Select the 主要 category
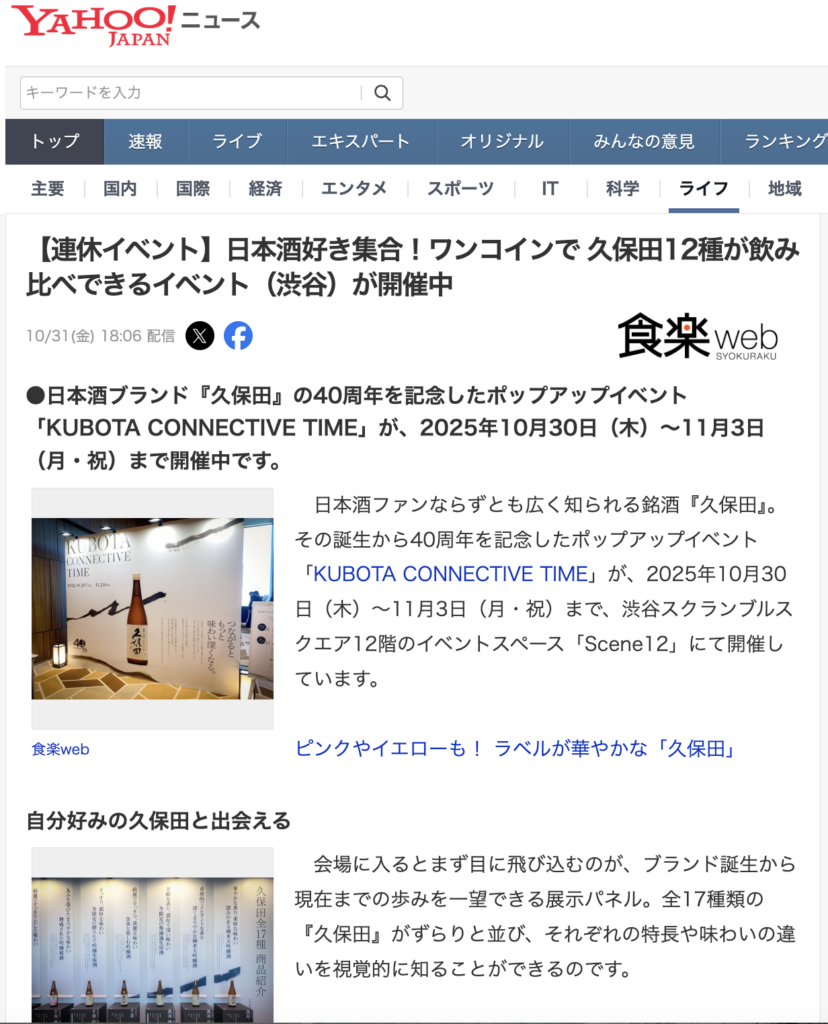The height and width of the screenshot is (1024, 828). [47, 189]
